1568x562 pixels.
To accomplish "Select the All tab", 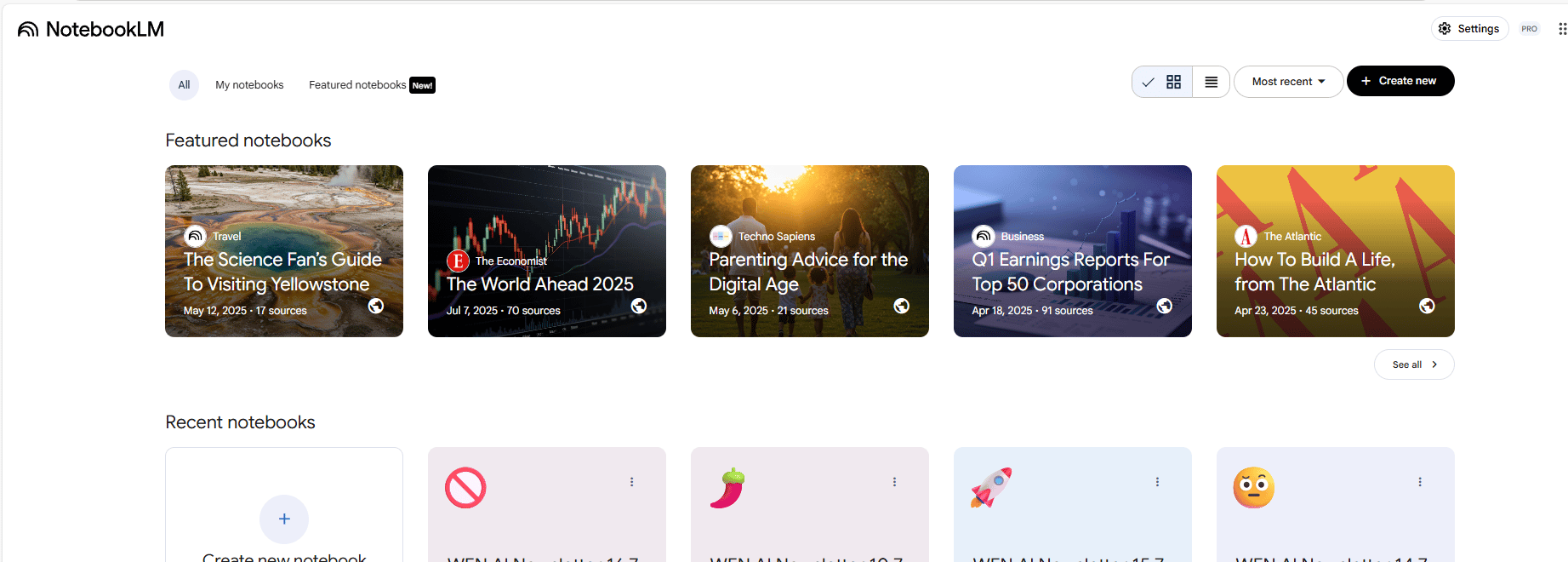I will click(x=184, y=85).
